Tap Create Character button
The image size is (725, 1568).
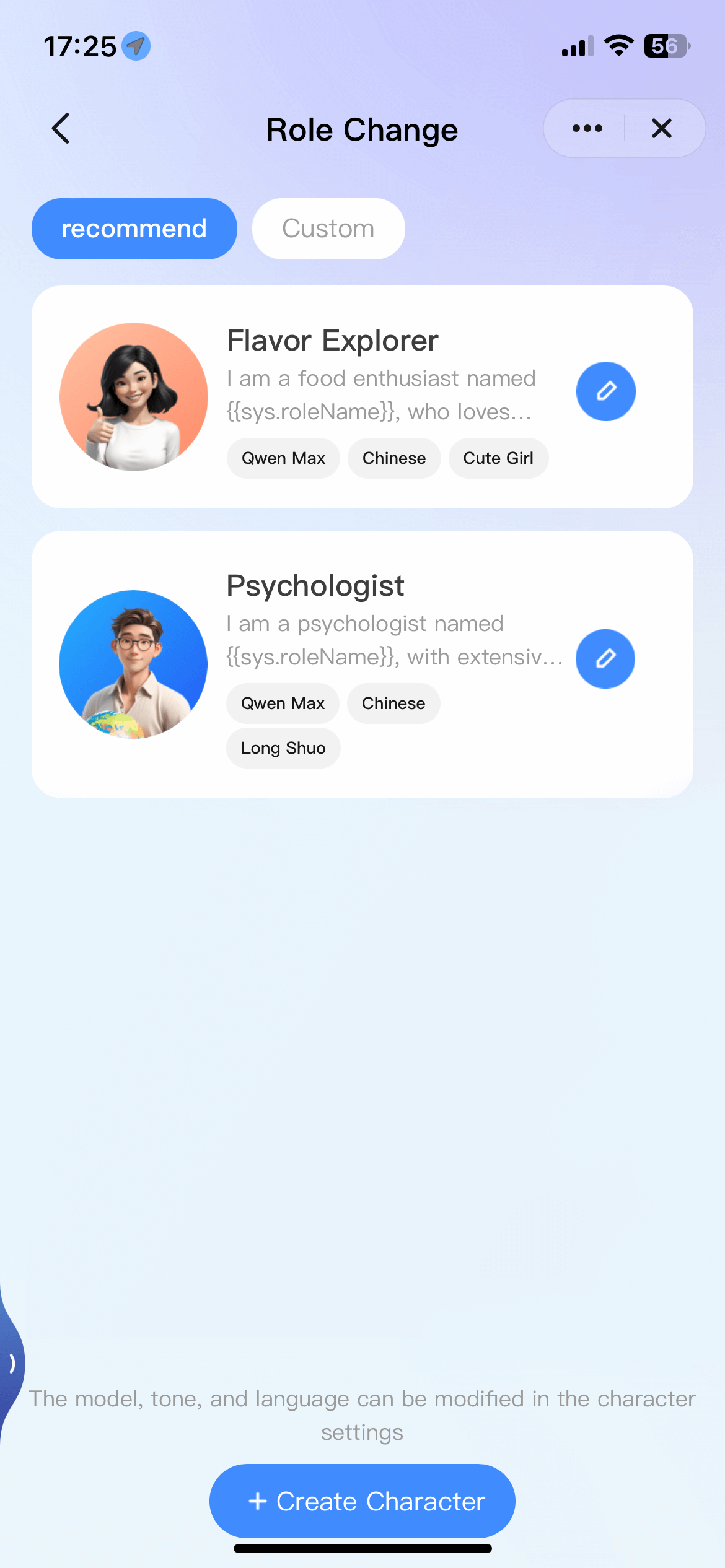point(362,1501)
